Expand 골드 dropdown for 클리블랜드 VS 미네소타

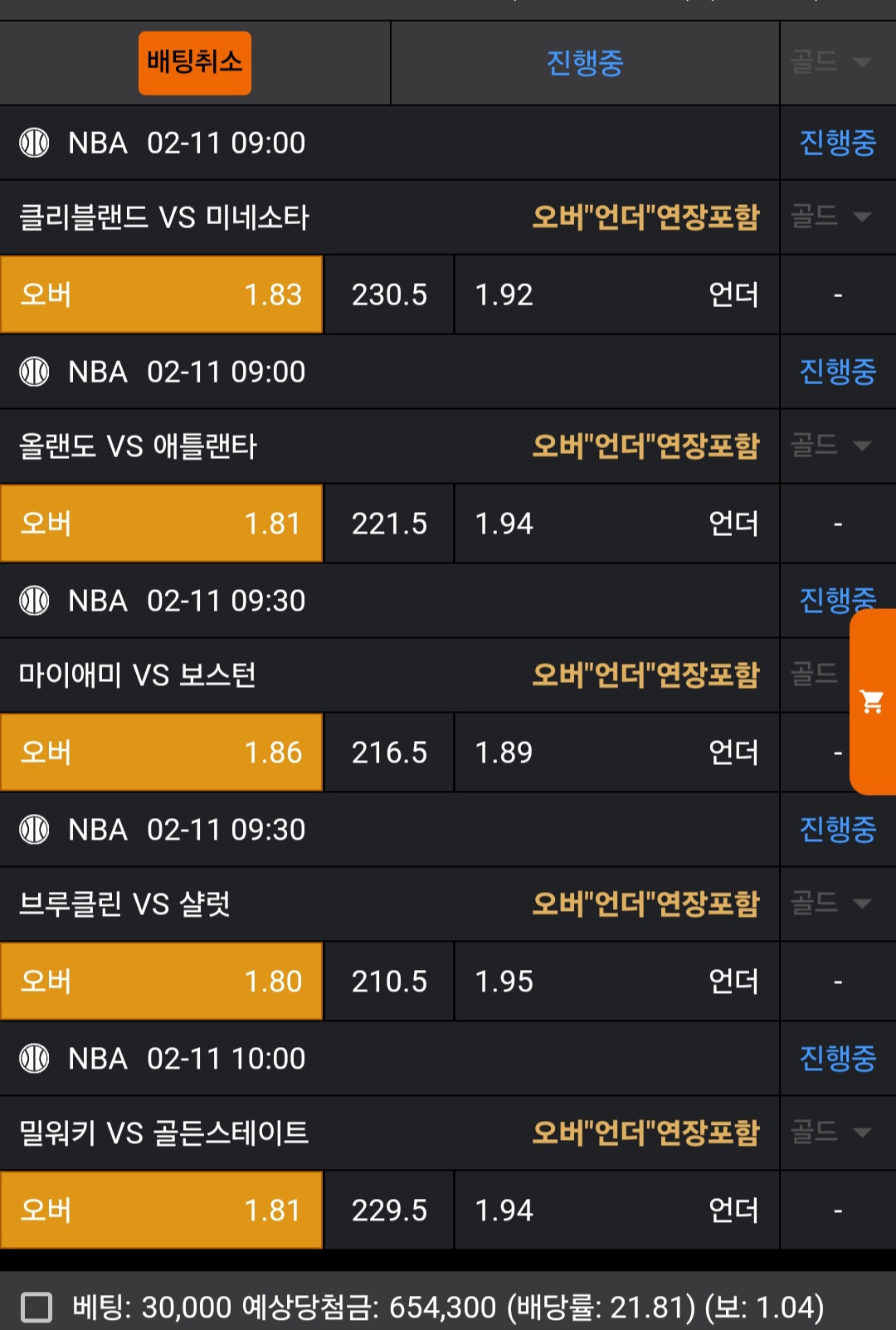831,217
